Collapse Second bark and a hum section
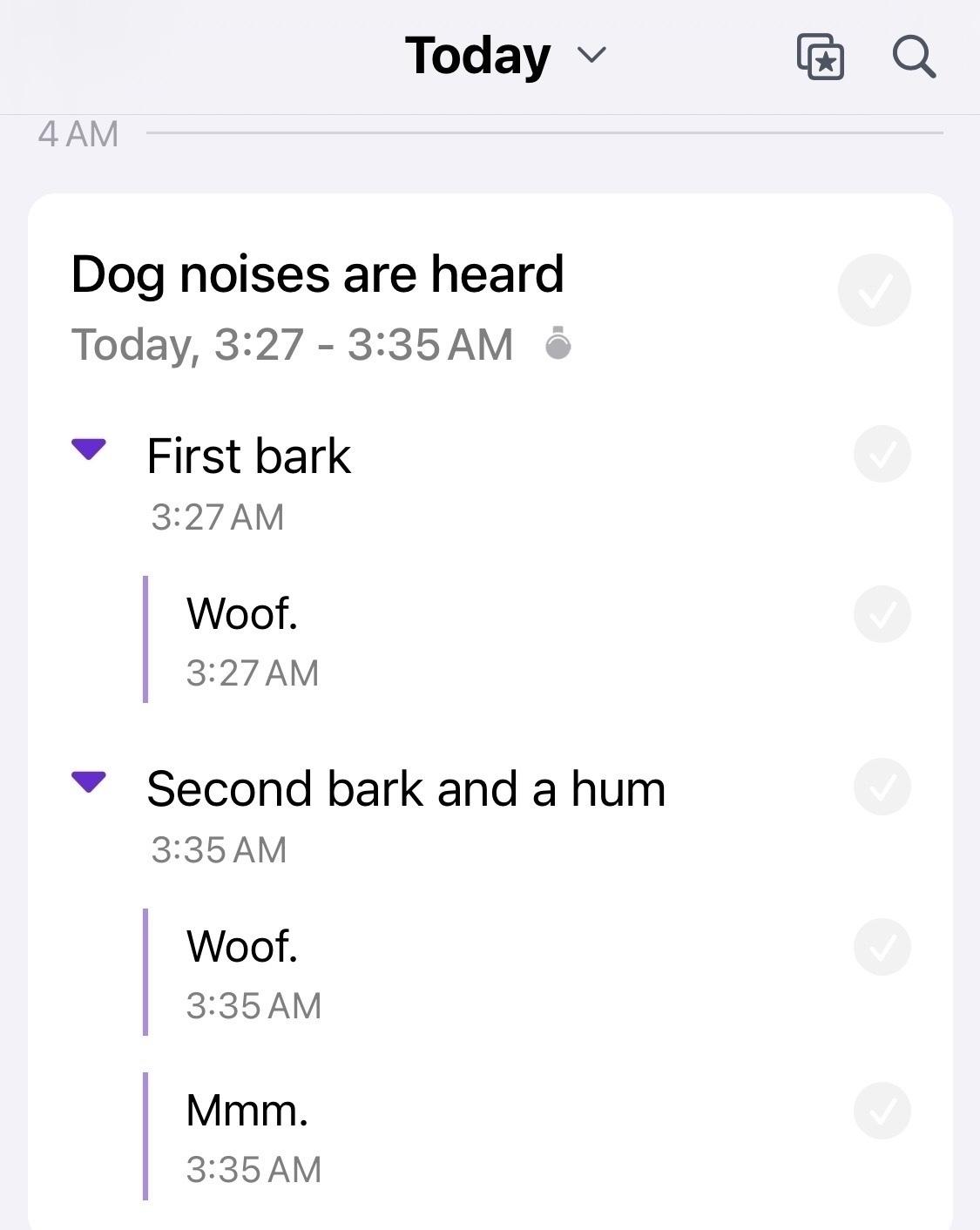Viewport: 980px width, 1230px height. pyautogui.click(x=88, y=782)
